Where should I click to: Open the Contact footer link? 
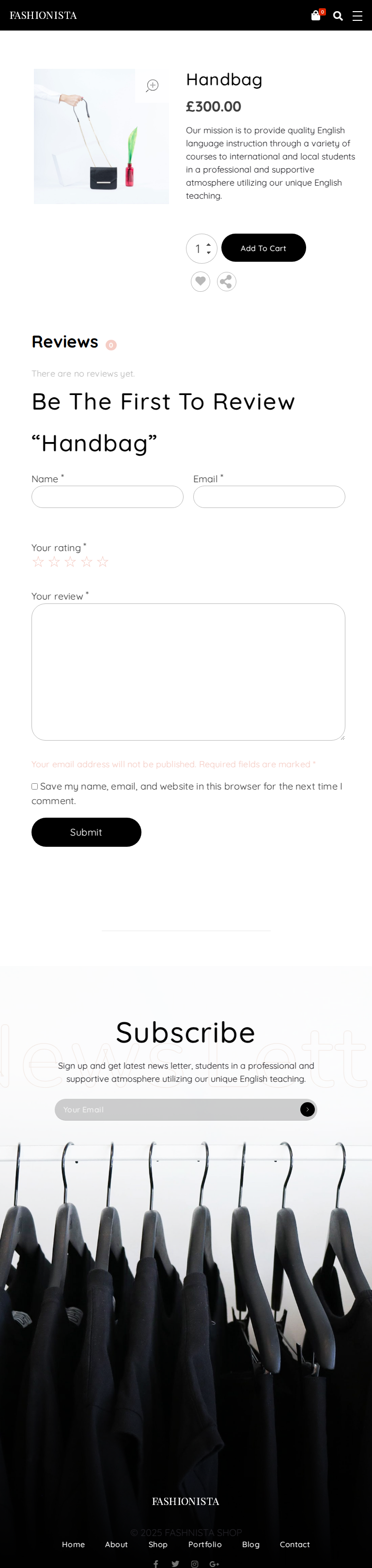coord(295,1544)
